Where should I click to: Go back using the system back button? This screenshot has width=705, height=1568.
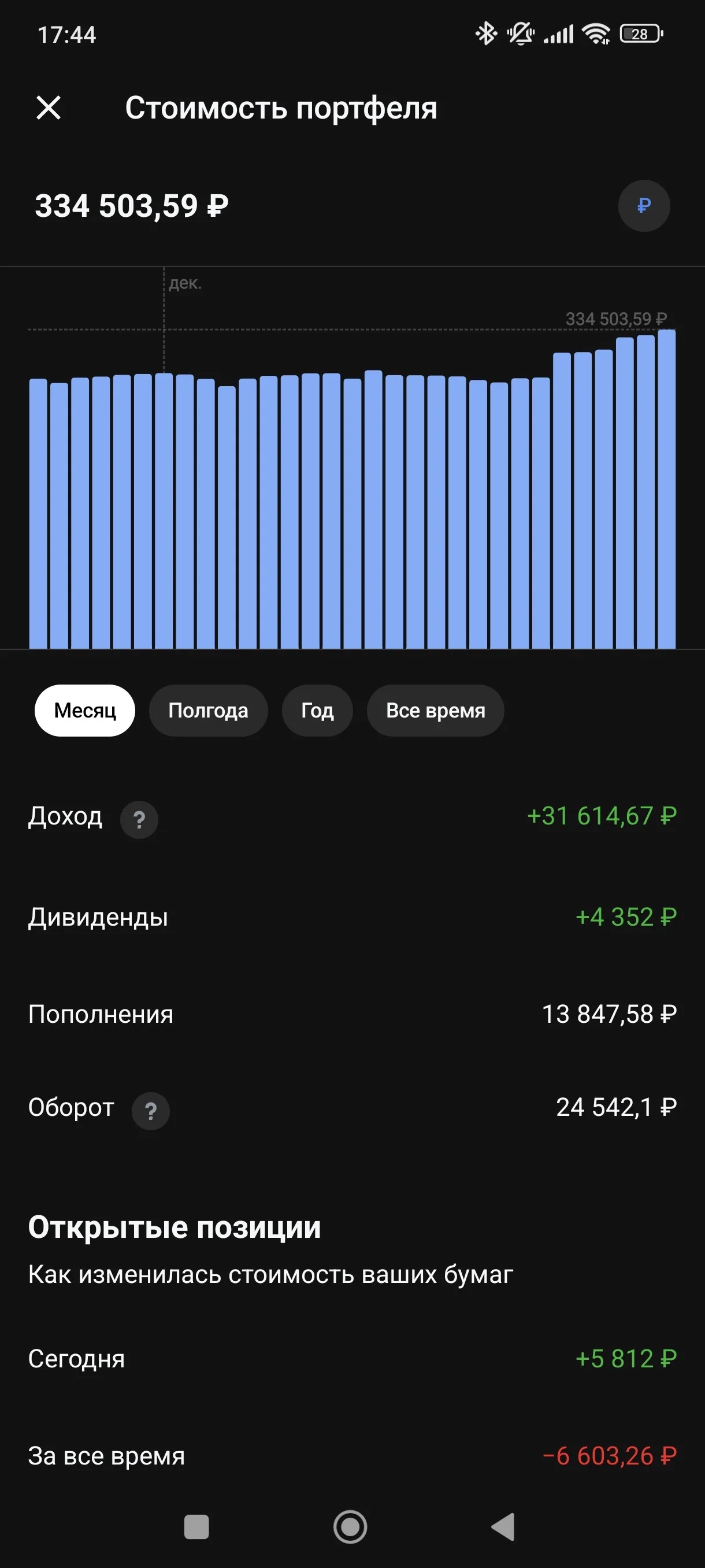[504, 1526]
